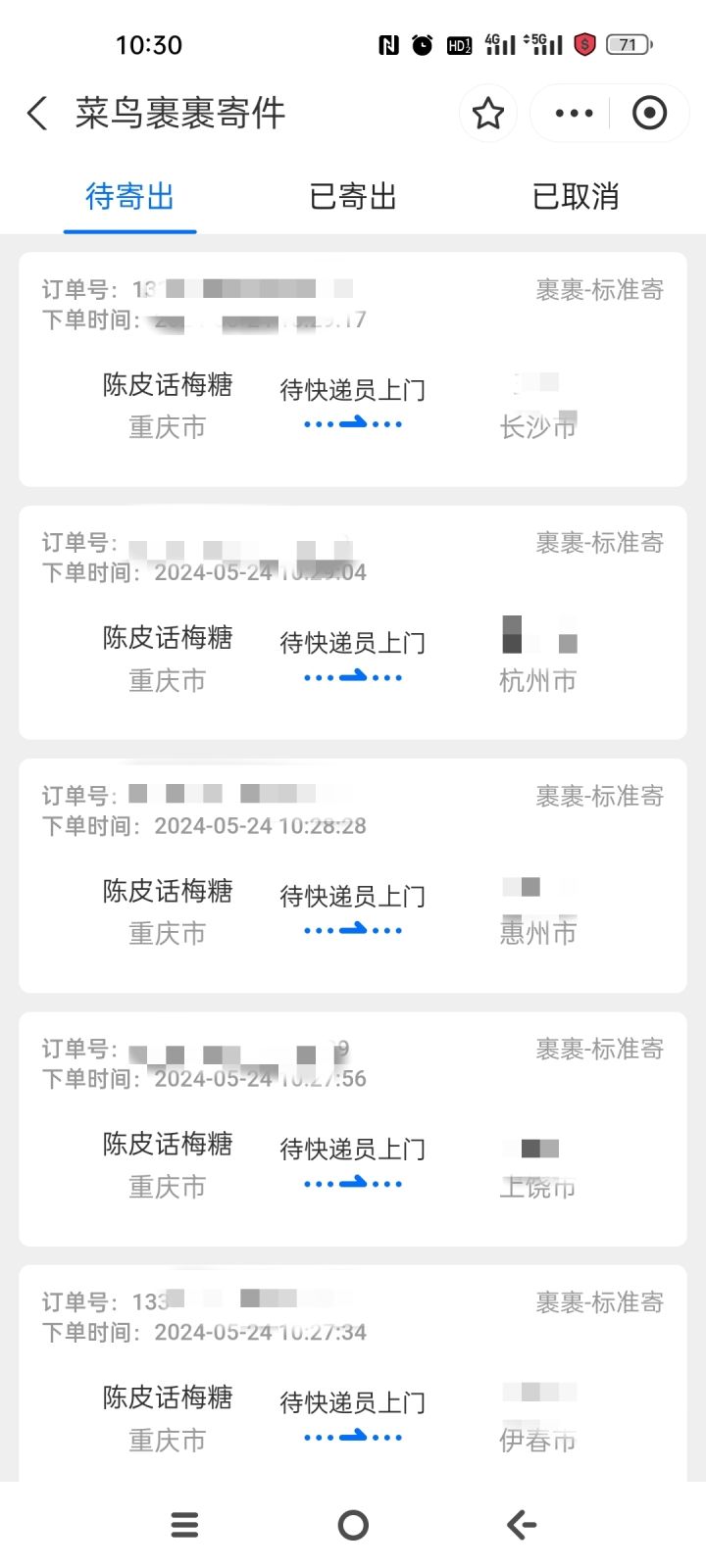The width and height of the screenshot is (706, 1568).
Task: Switch to the 已取消 tab
Action: (x=576, y=197)
